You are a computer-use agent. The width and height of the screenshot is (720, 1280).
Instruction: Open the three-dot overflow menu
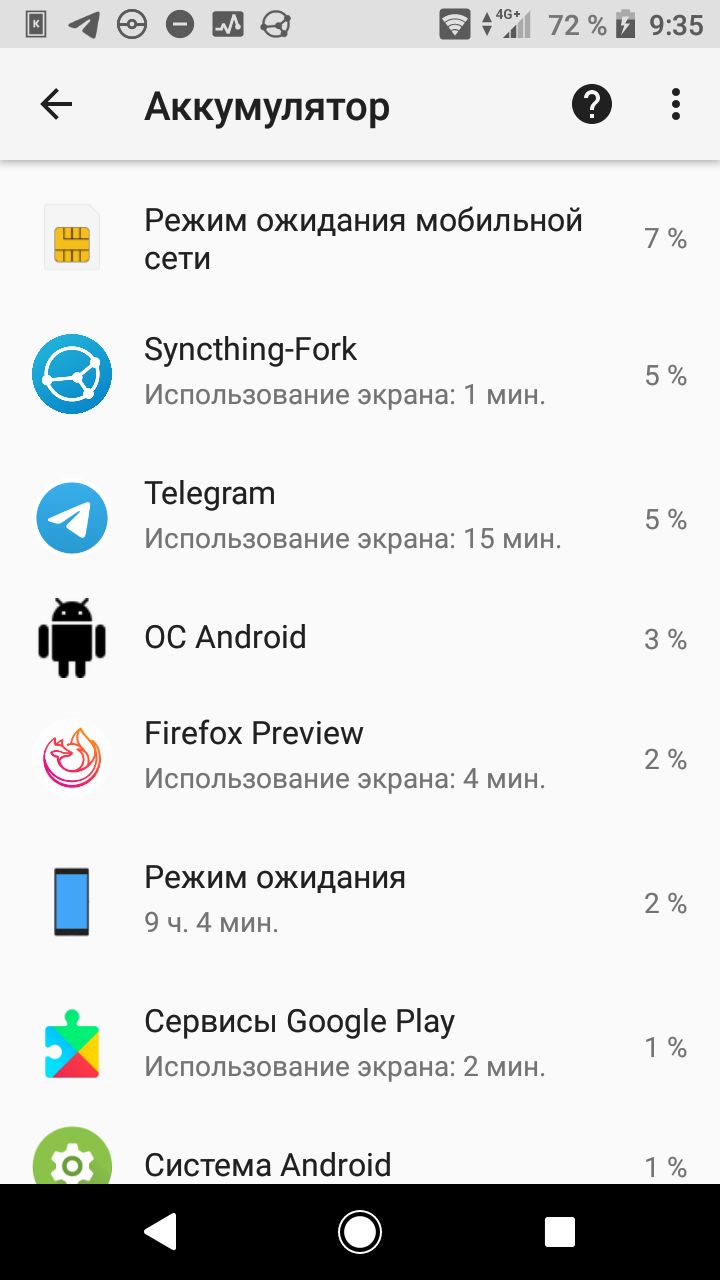click(x=676, y=104)
